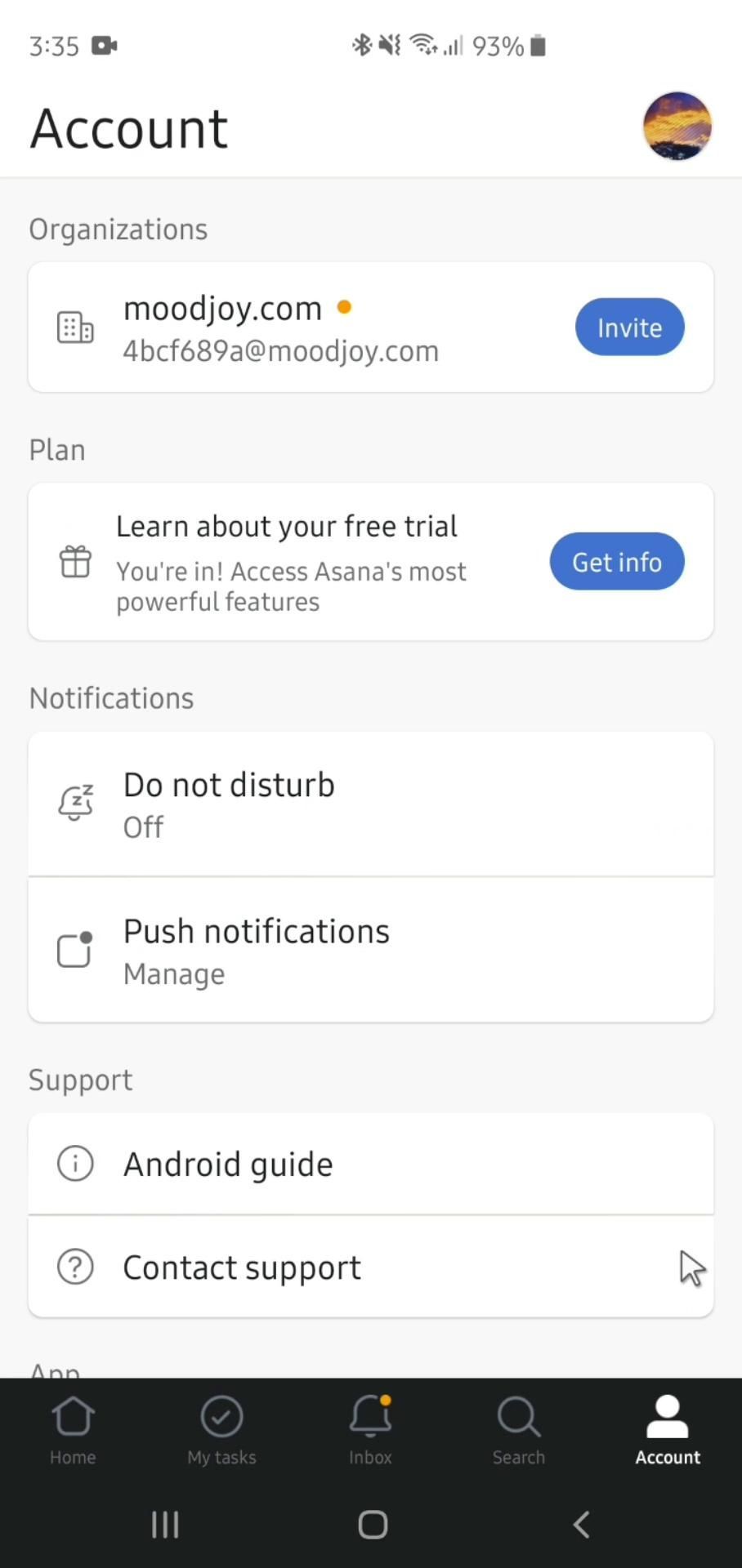Select Contact support
This screenshot has height=1568, width=742.
[x=370, y=1267]
